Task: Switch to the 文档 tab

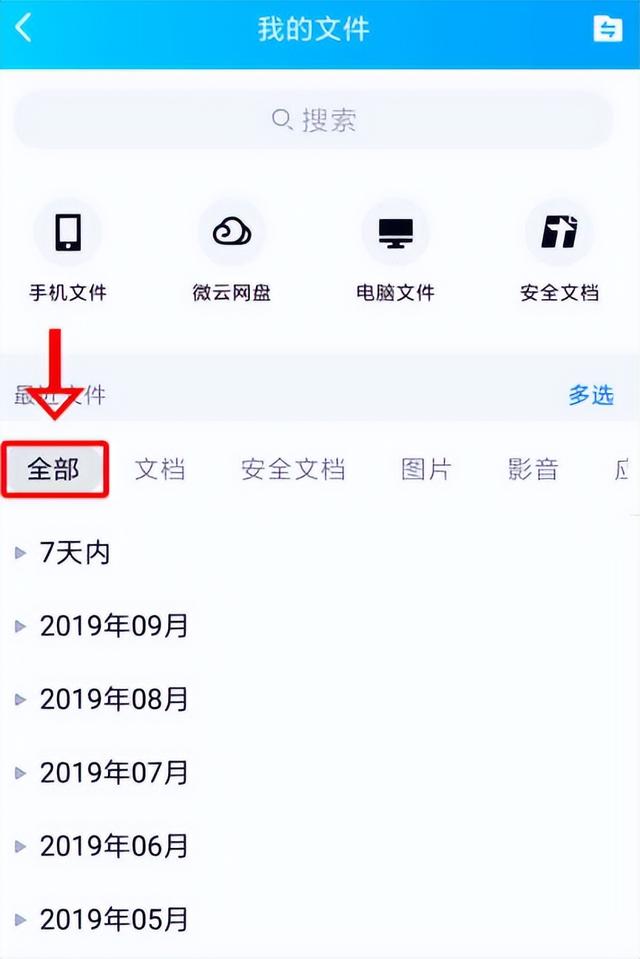Action: pyautogui.click(x=160, y=469)
